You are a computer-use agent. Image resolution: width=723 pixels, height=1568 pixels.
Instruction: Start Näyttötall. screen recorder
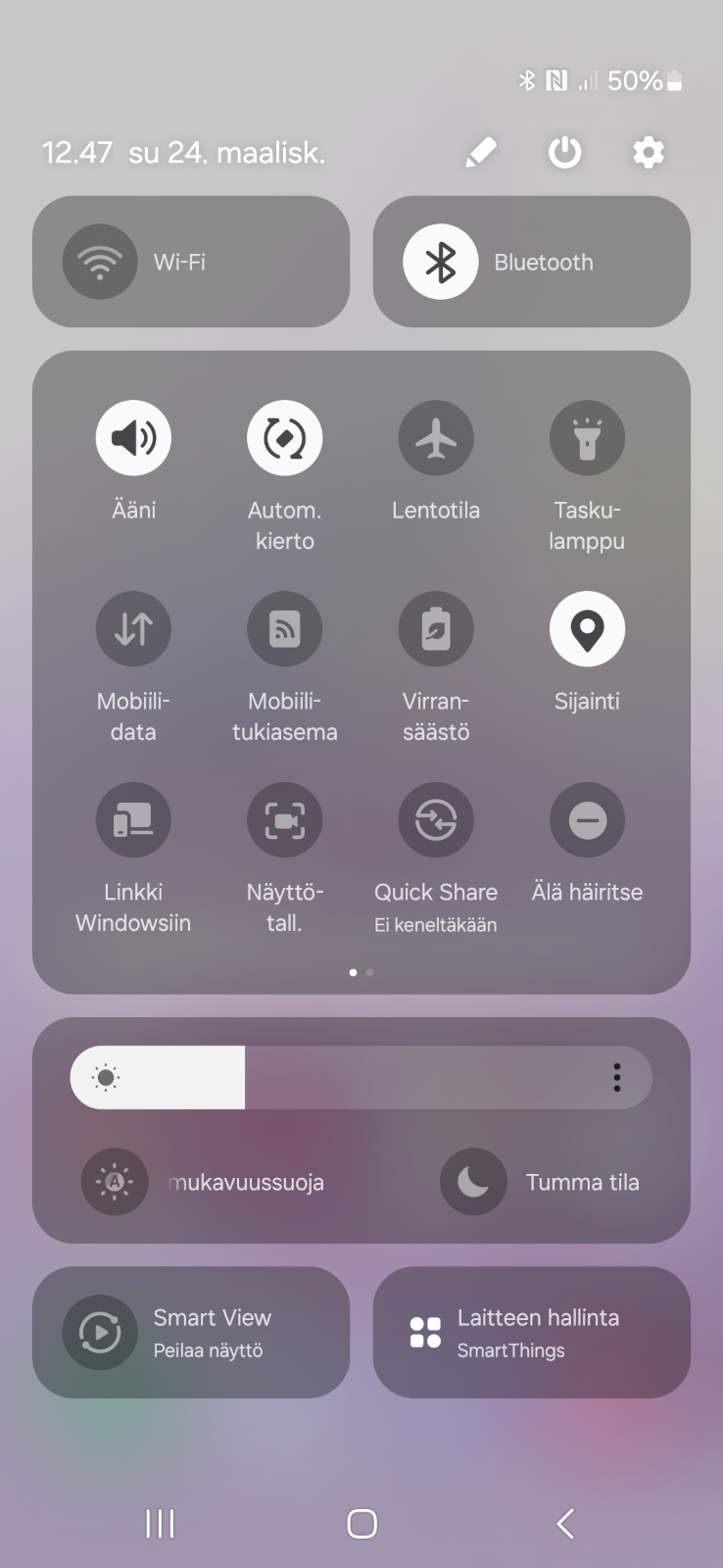(x=284, y=820)
